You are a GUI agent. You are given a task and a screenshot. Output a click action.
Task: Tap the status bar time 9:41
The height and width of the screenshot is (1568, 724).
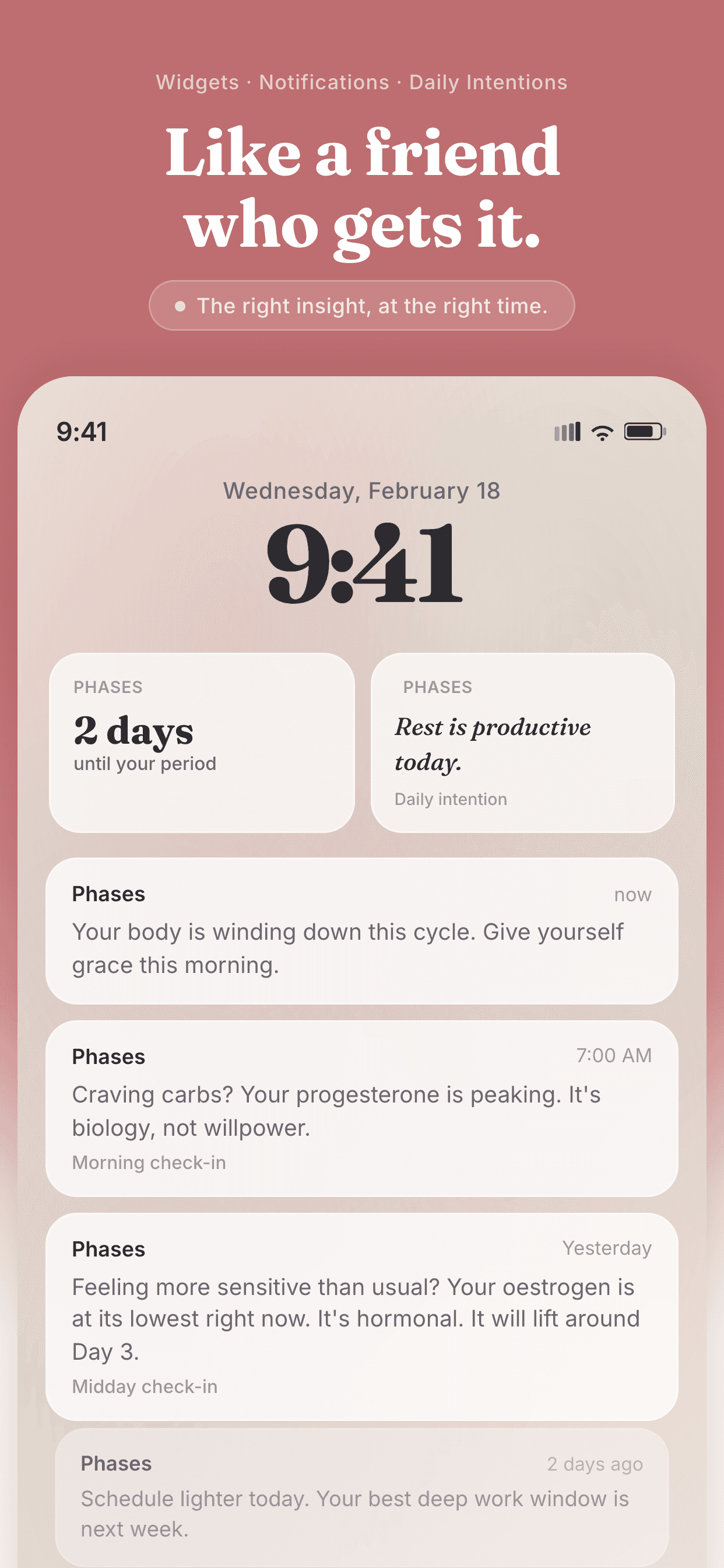81,432
